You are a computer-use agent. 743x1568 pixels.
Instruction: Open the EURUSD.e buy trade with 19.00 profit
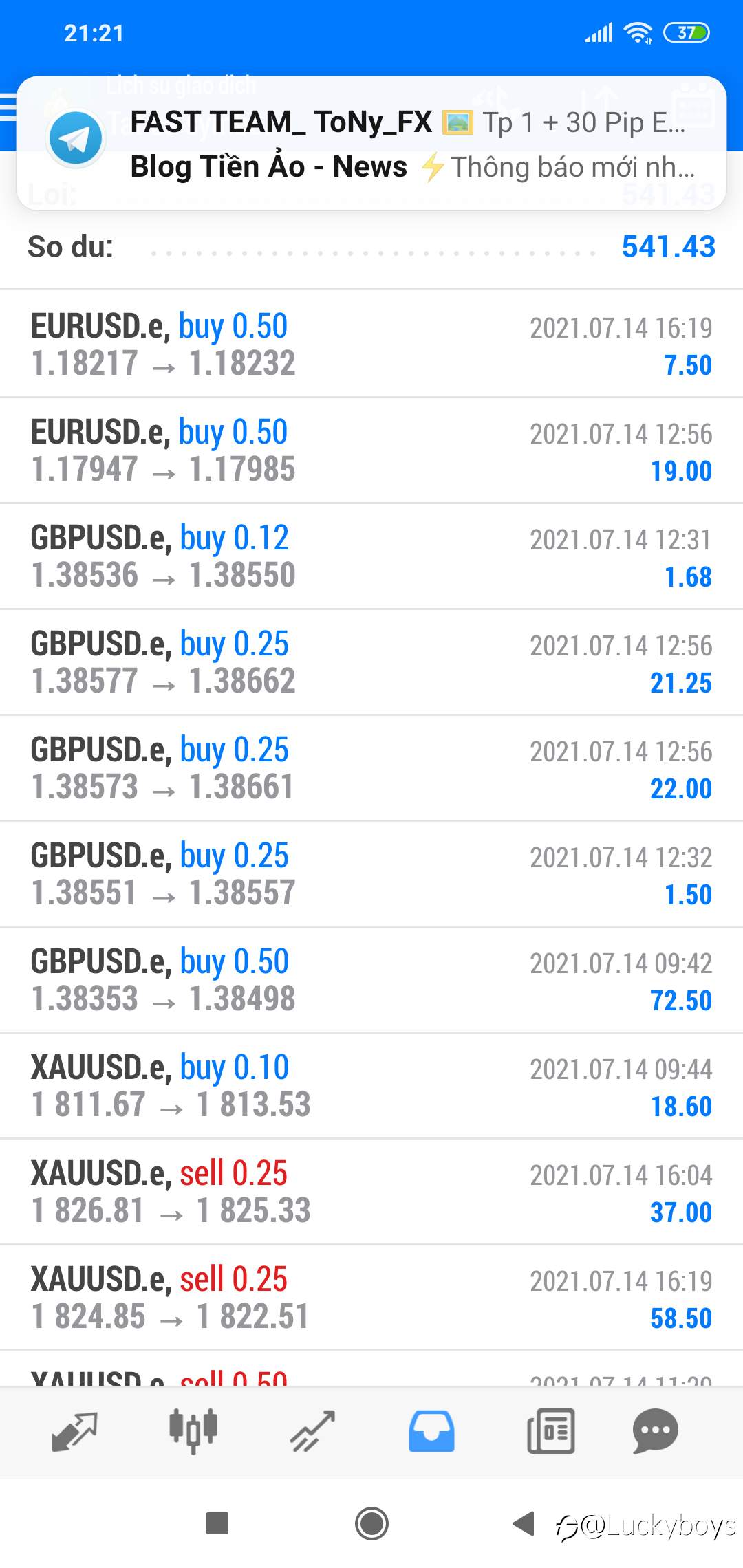(371, 450)
